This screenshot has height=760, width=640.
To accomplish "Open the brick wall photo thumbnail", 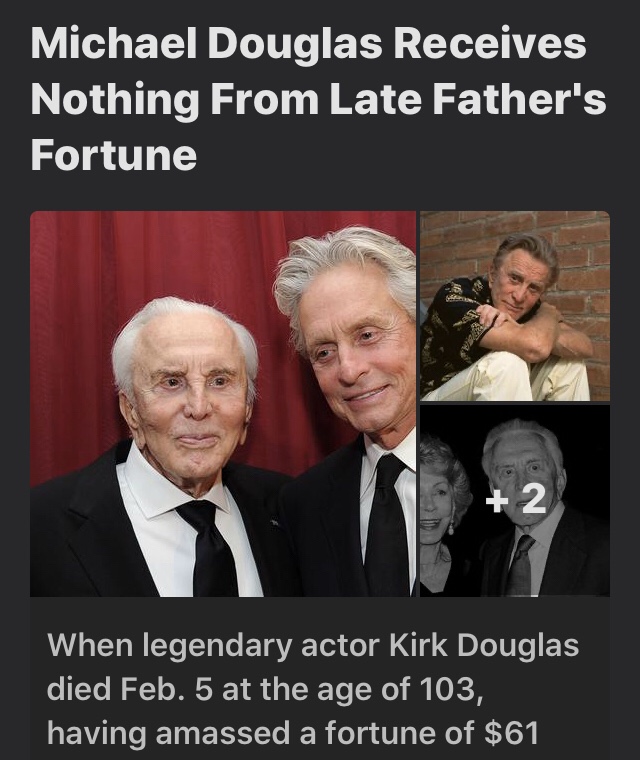I will tap(514, 306).
